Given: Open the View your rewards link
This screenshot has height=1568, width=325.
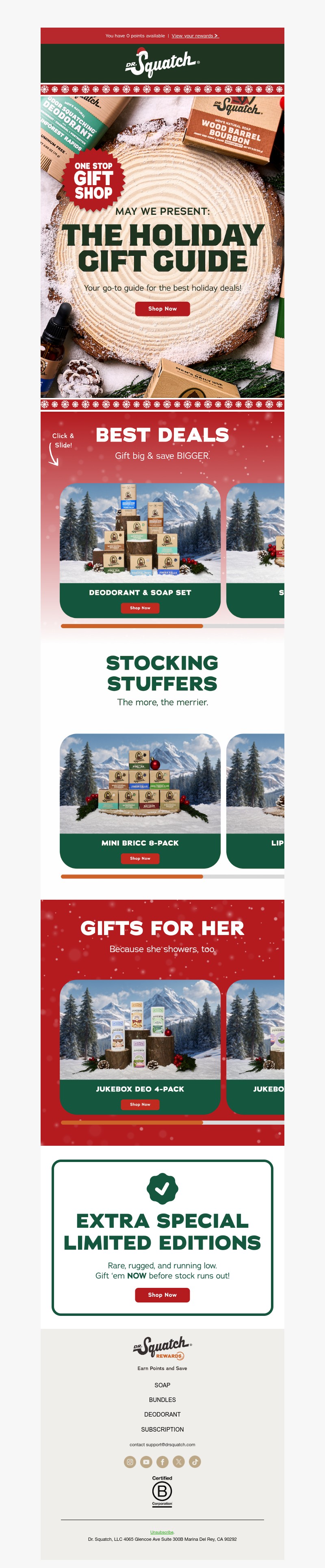Looking at the screenshot, I should point(194,36).
